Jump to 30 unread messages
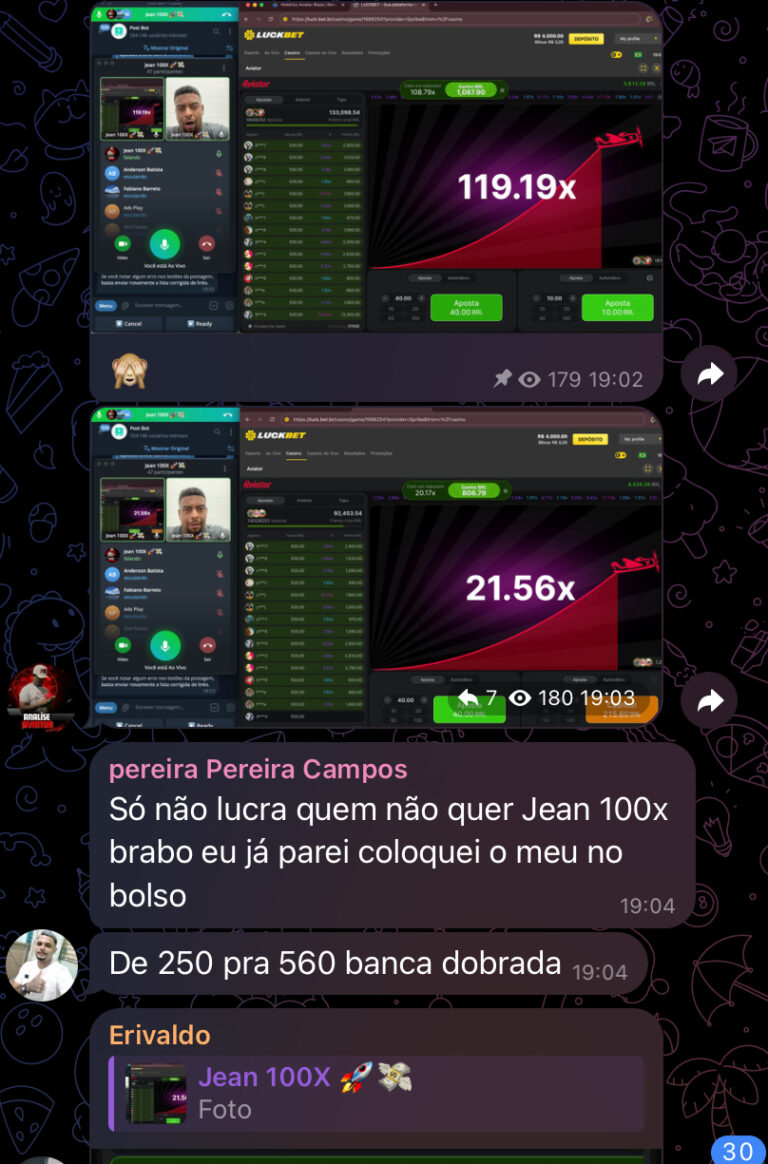 click(x=738, y=1150)
